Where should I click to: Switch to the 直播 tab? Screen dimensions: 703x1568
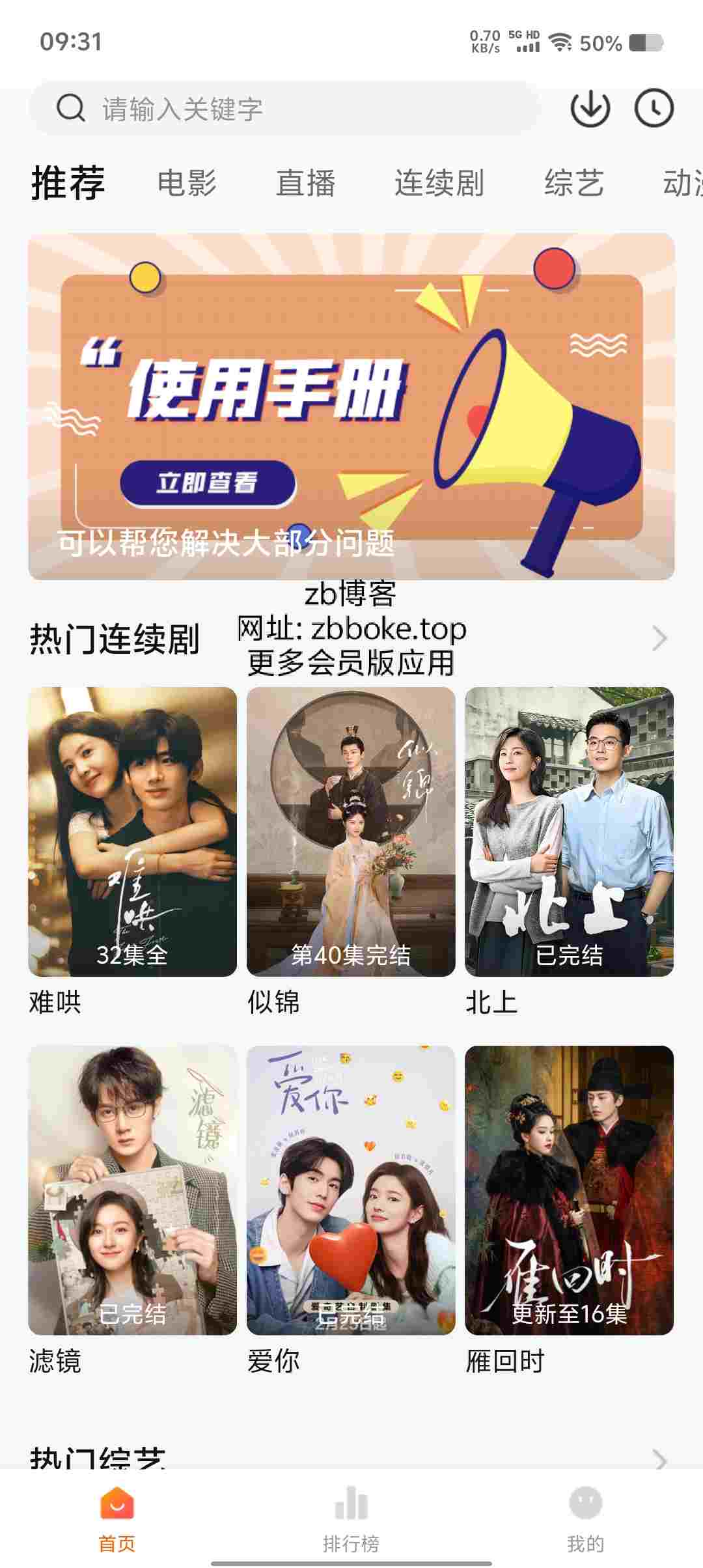305,182
